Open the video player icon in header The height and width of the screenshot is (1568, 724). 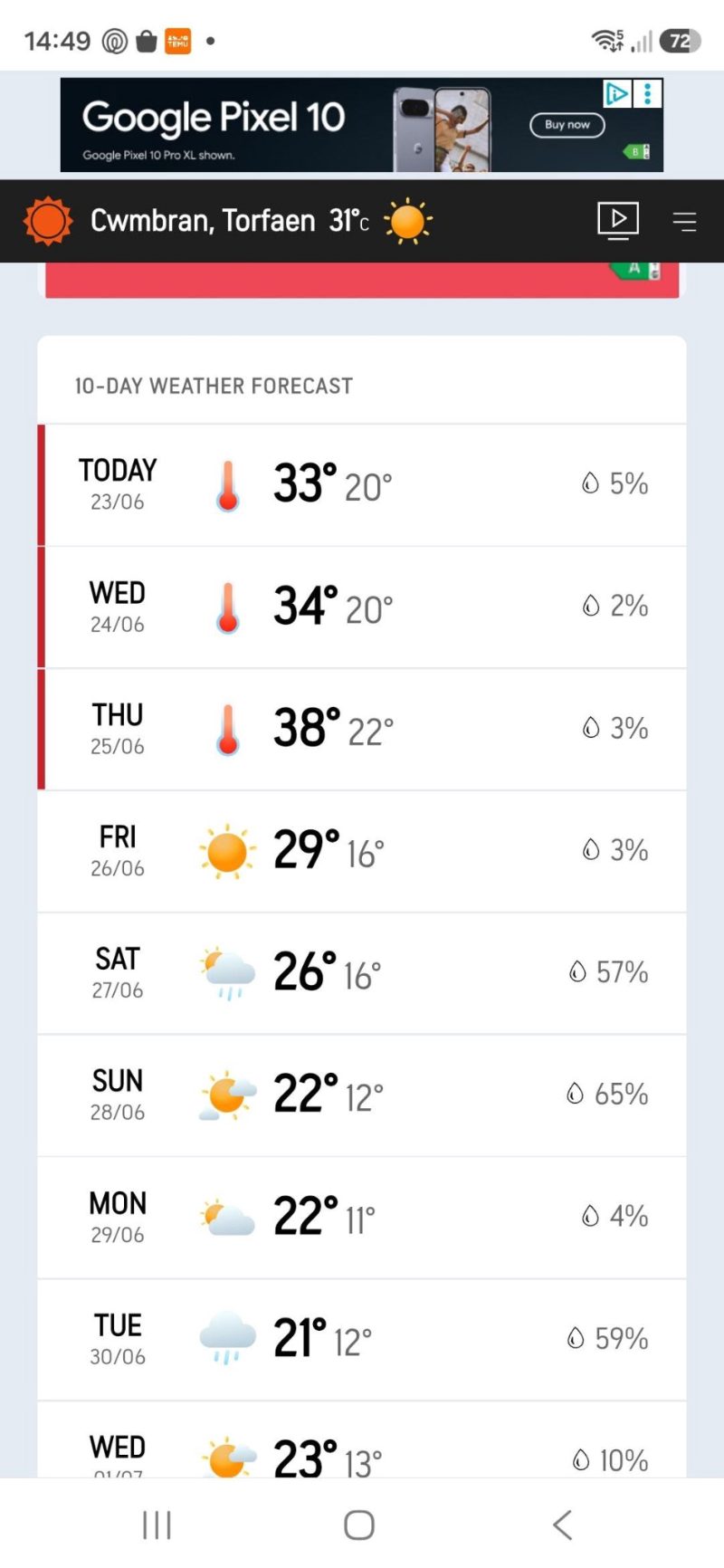tap(618, 221)
